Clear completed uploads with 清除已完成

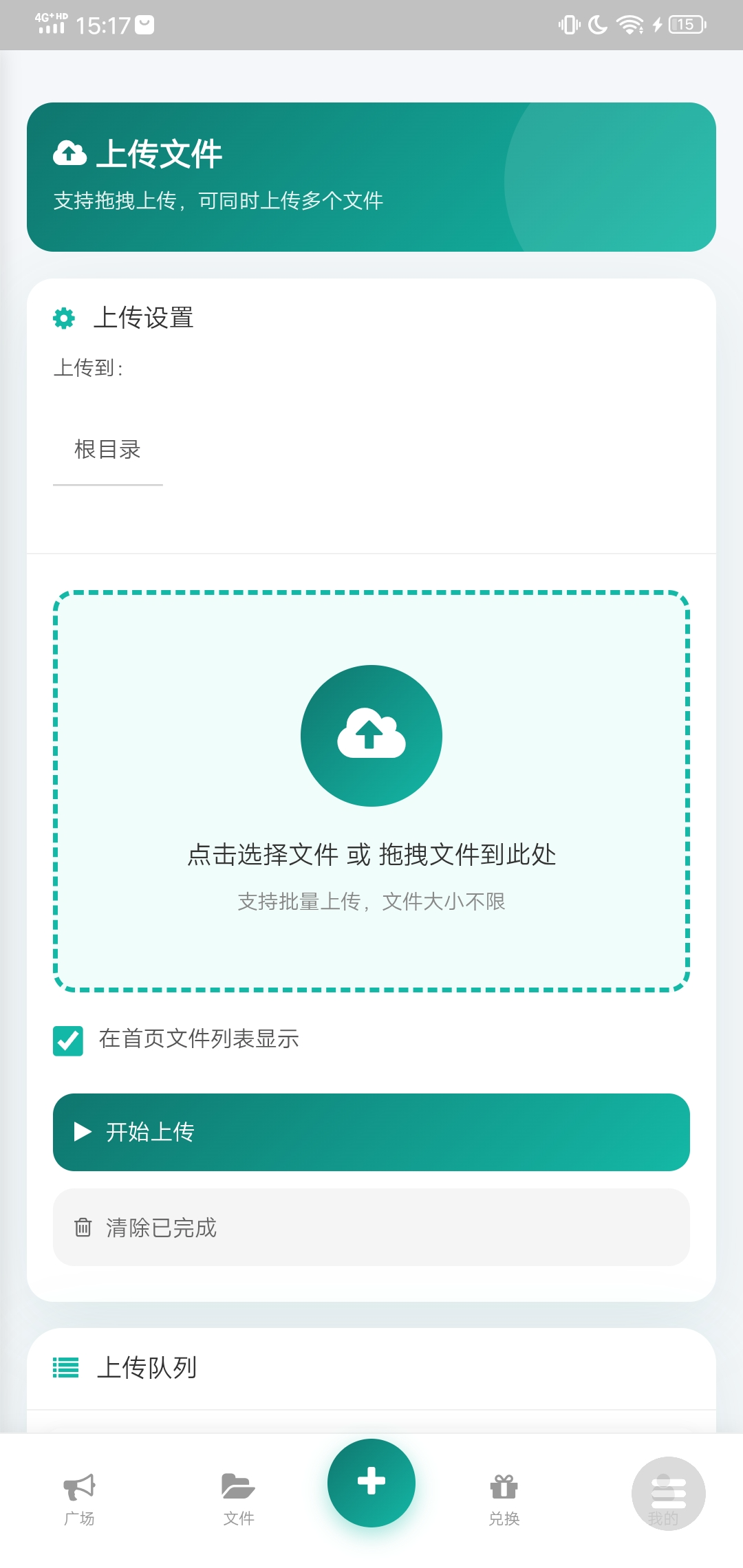(x=371, y=1228)
